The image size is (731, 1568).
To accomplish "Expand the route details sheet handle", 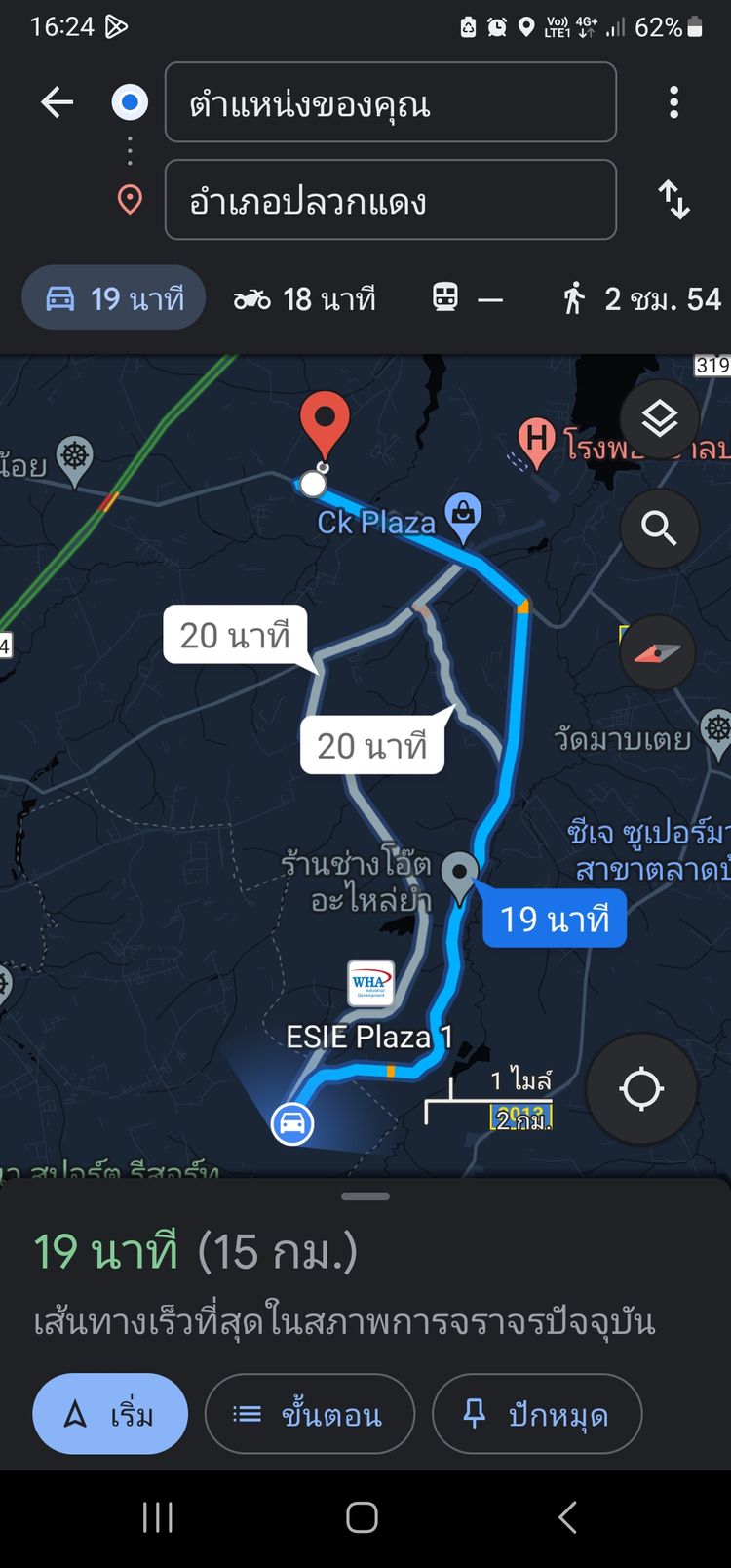I will [365, 1196].
